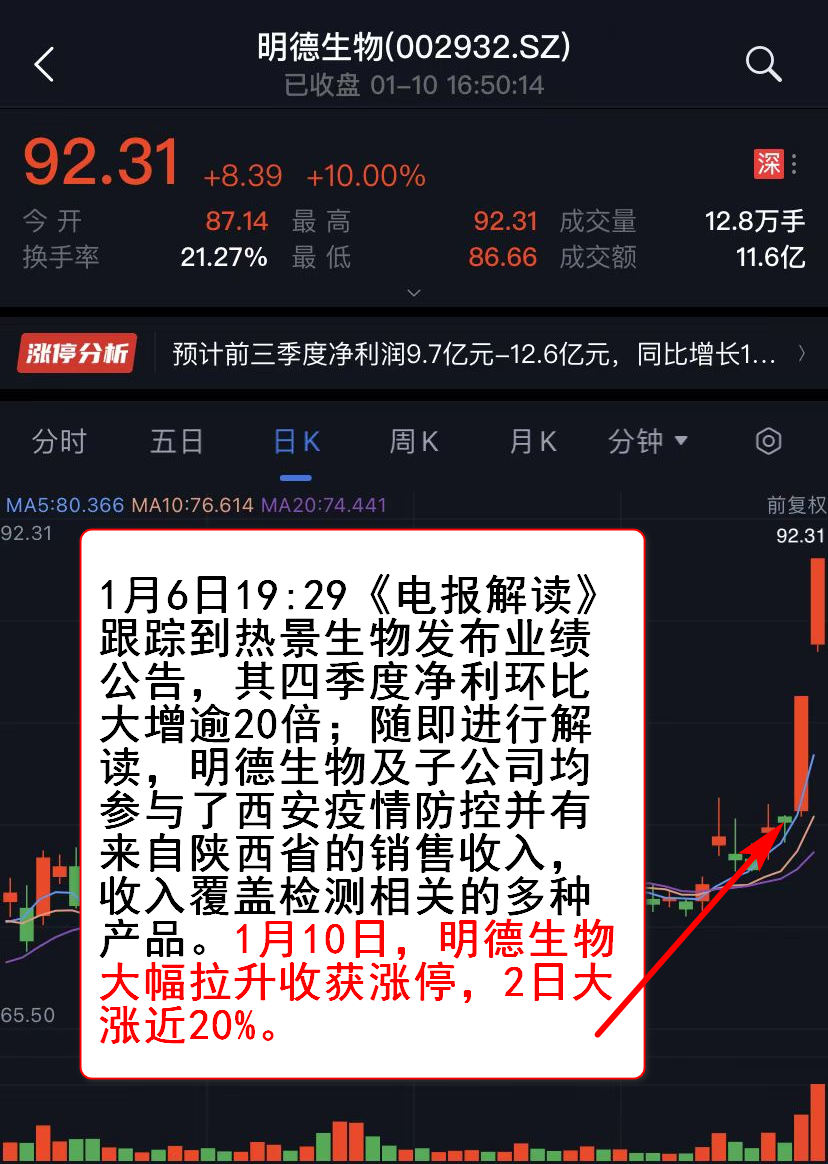Screen dimensions: 828x1164
Task: Switch to the 五日 chart tab
Action: coord(177,441)
